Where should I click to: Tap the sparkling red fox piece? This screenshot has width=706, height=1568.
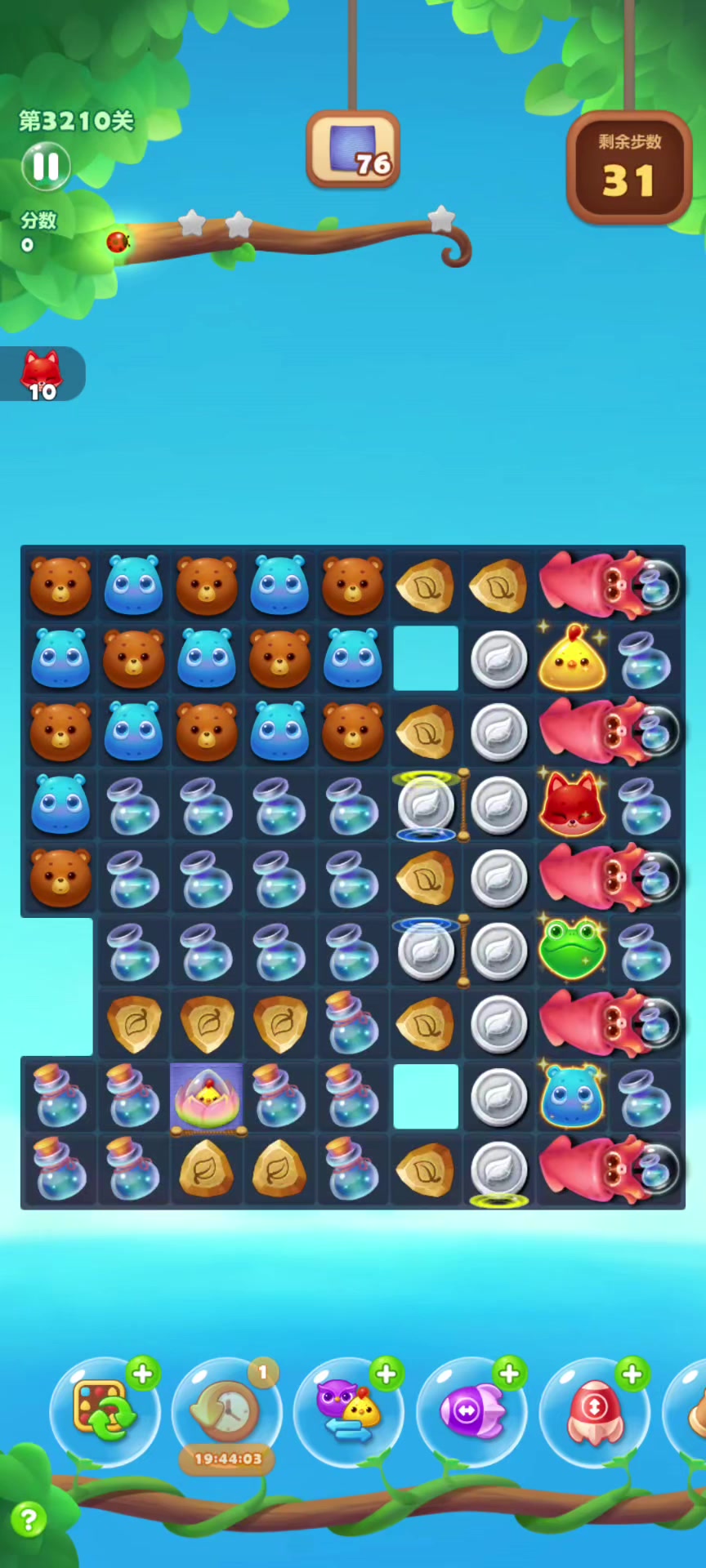(x=572, y=805)
